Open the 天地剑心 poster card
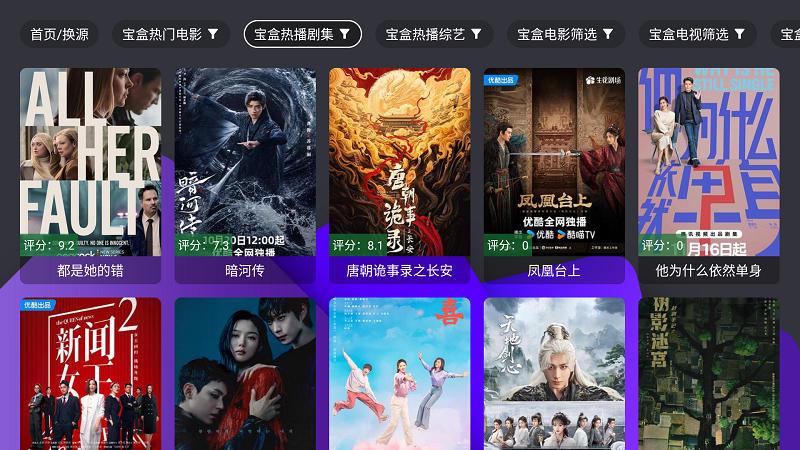 pyautogui.click(x=554, y=375)
